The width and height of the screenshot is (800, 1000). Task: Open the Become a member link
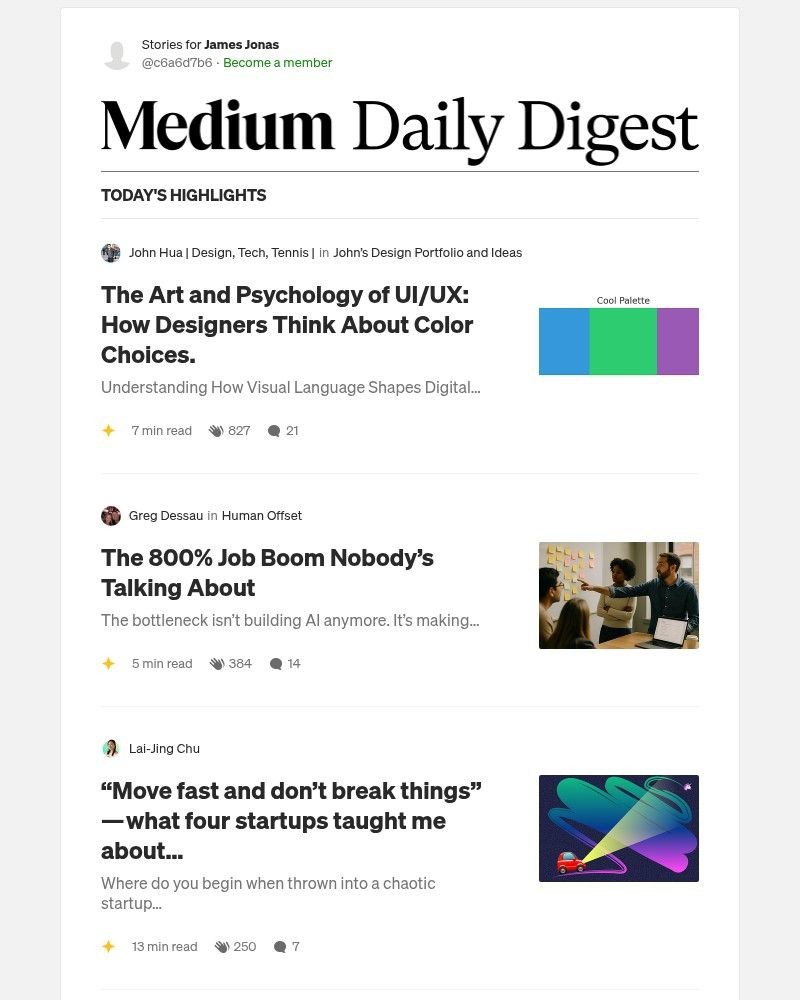tap(277, 62)
